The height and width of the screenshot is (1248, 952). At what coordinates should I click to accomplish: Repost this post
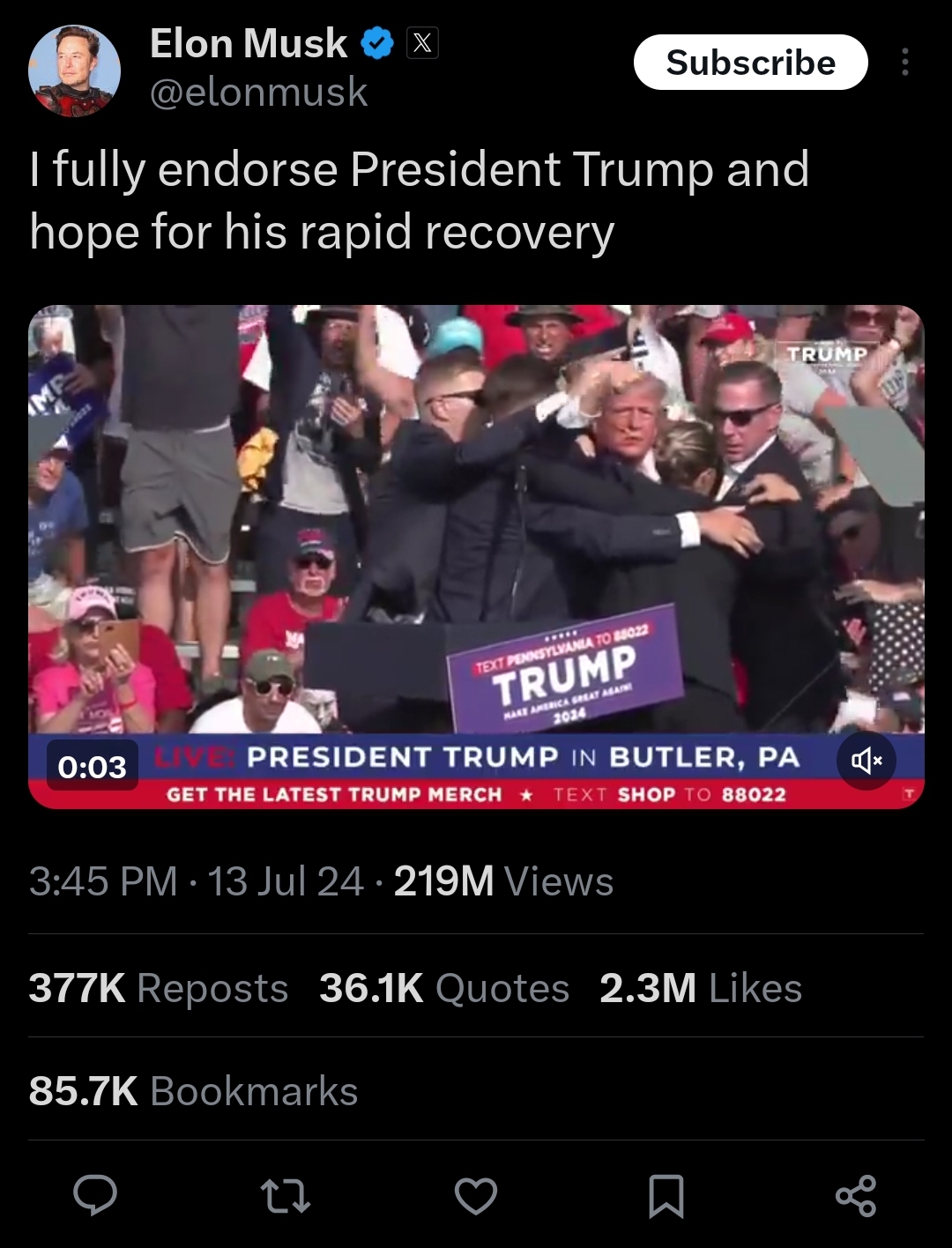pos(286,1196)
